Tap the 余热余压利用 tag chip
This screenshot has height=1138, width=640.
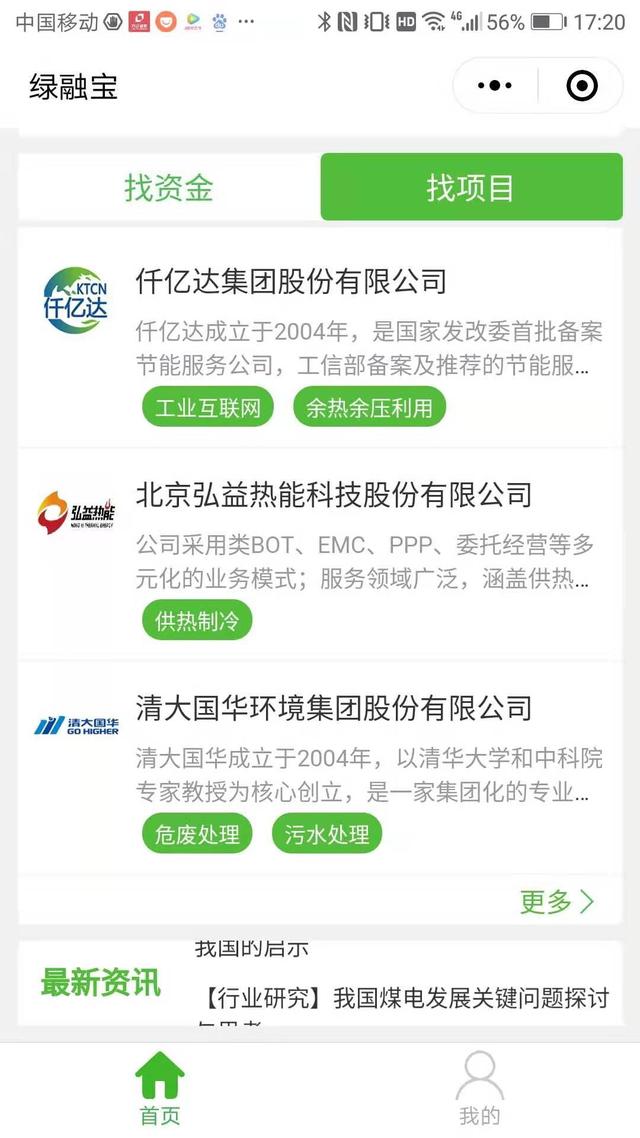pos(369,407)
